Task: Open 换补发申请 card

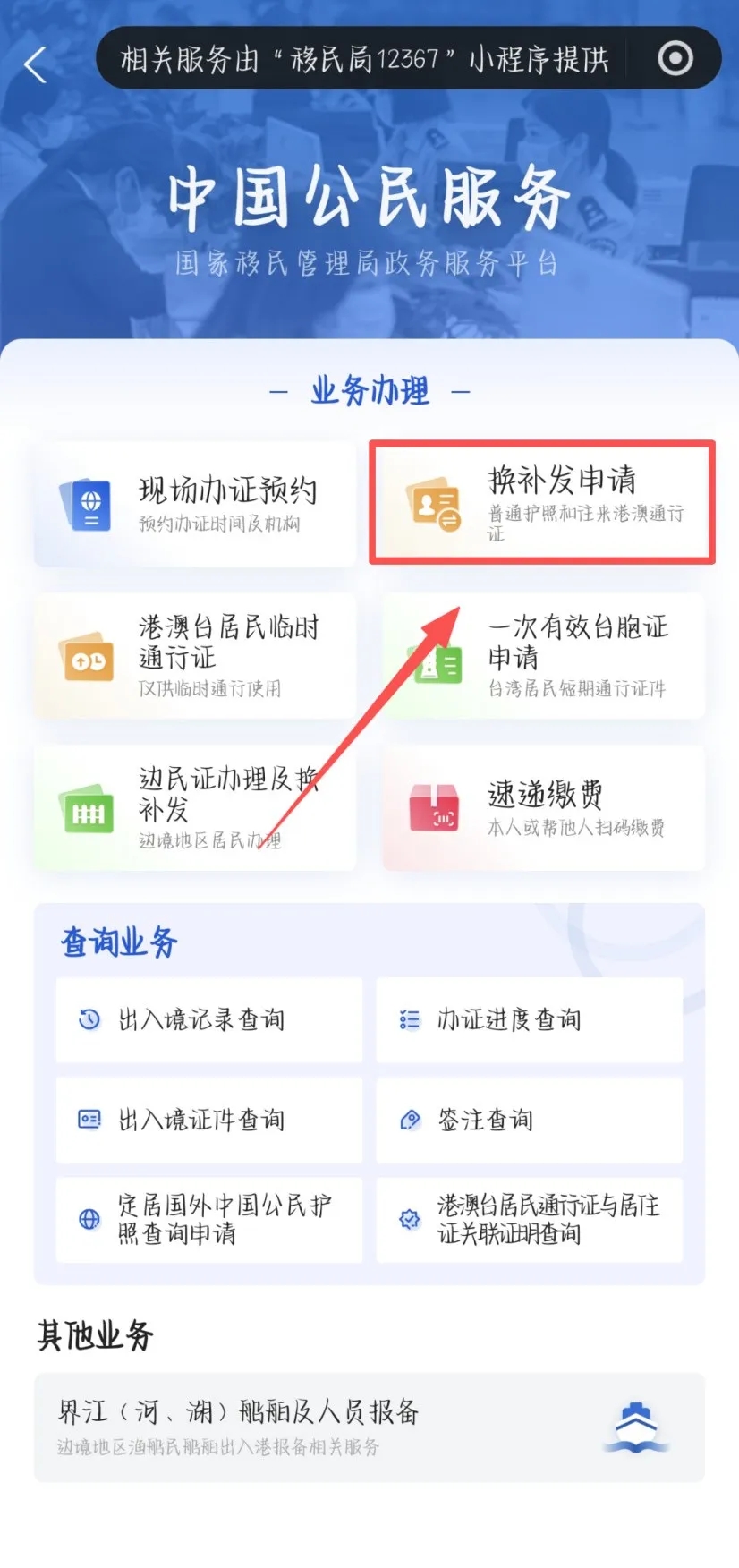Action: [542, 502]
